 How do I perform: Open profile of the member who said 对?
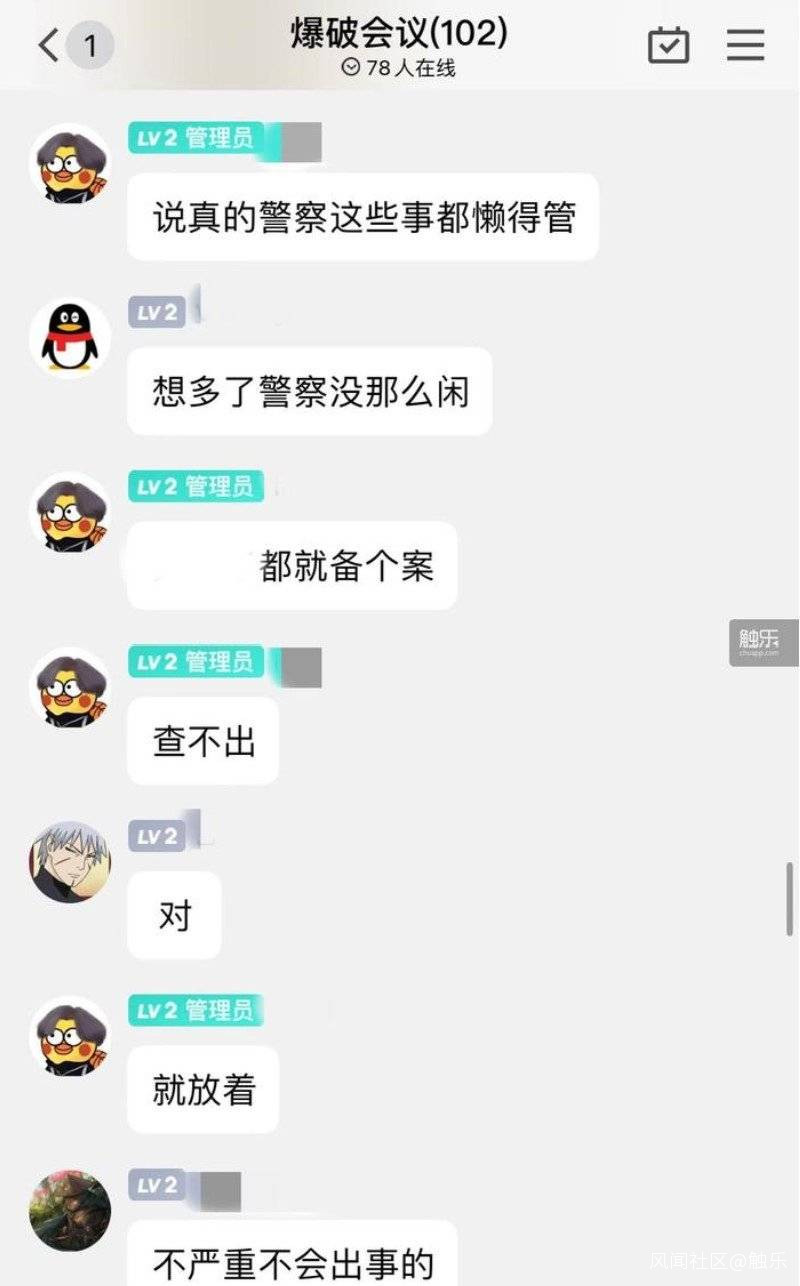click(x=69, y=862)
